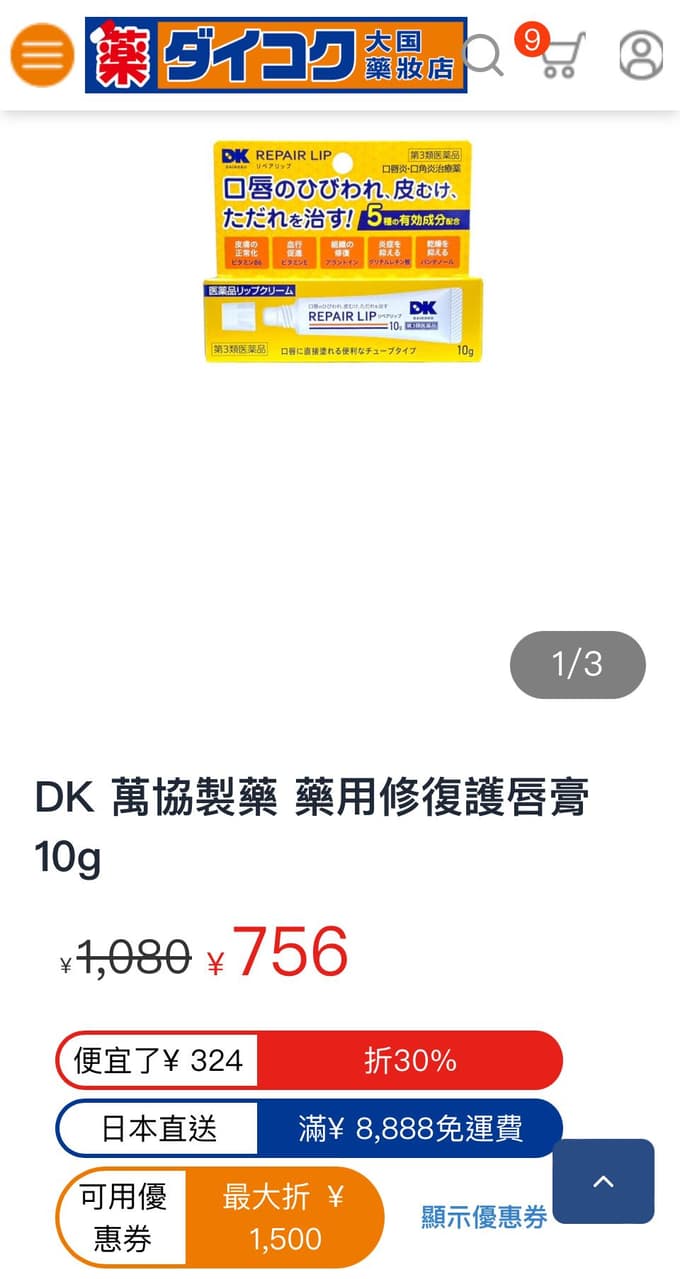The image size is (680, 1279).
Task: Tap the Daikoku Drug store logo
Action: point(276,55)
